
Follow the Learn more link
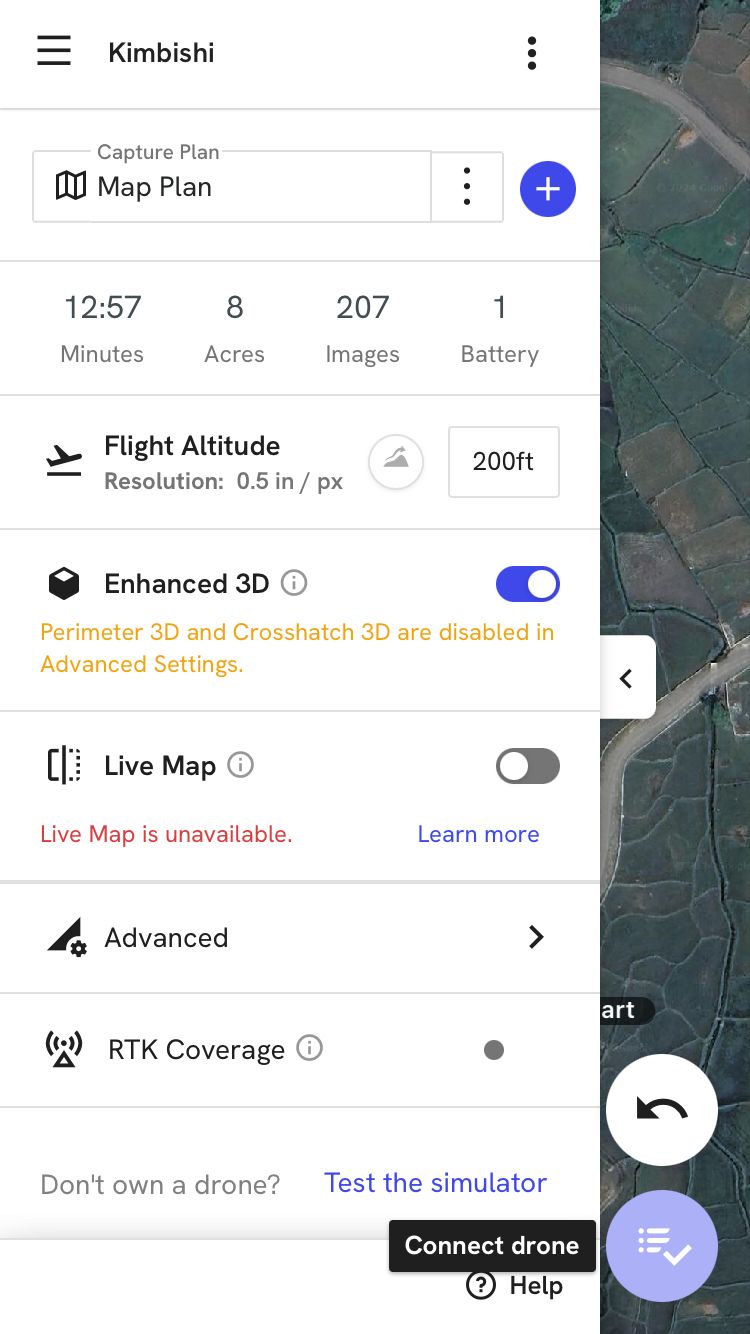[478, 834]
